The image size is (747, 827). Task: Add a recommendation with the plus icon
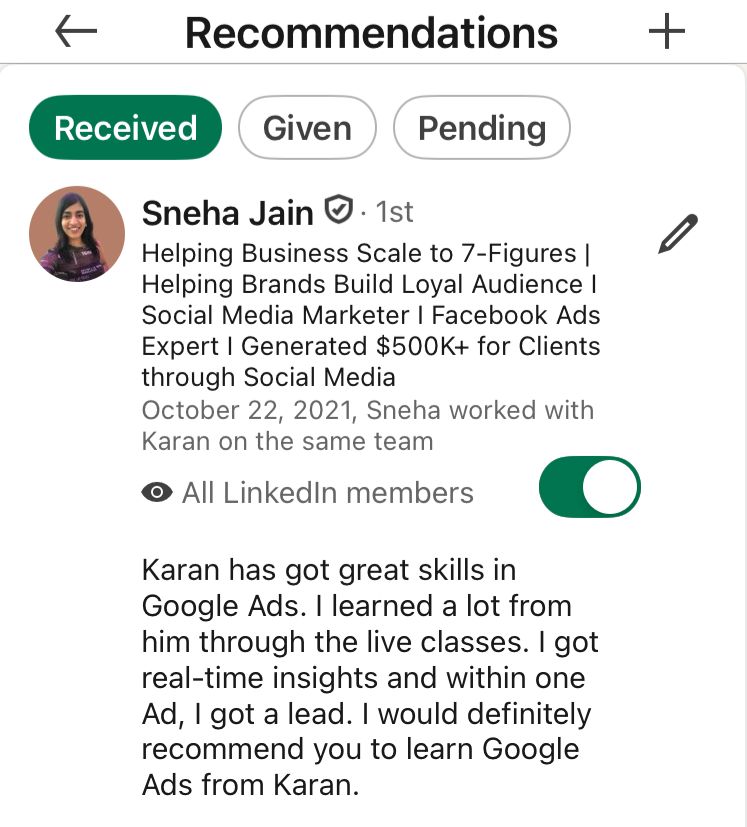[x=666, y=32]
